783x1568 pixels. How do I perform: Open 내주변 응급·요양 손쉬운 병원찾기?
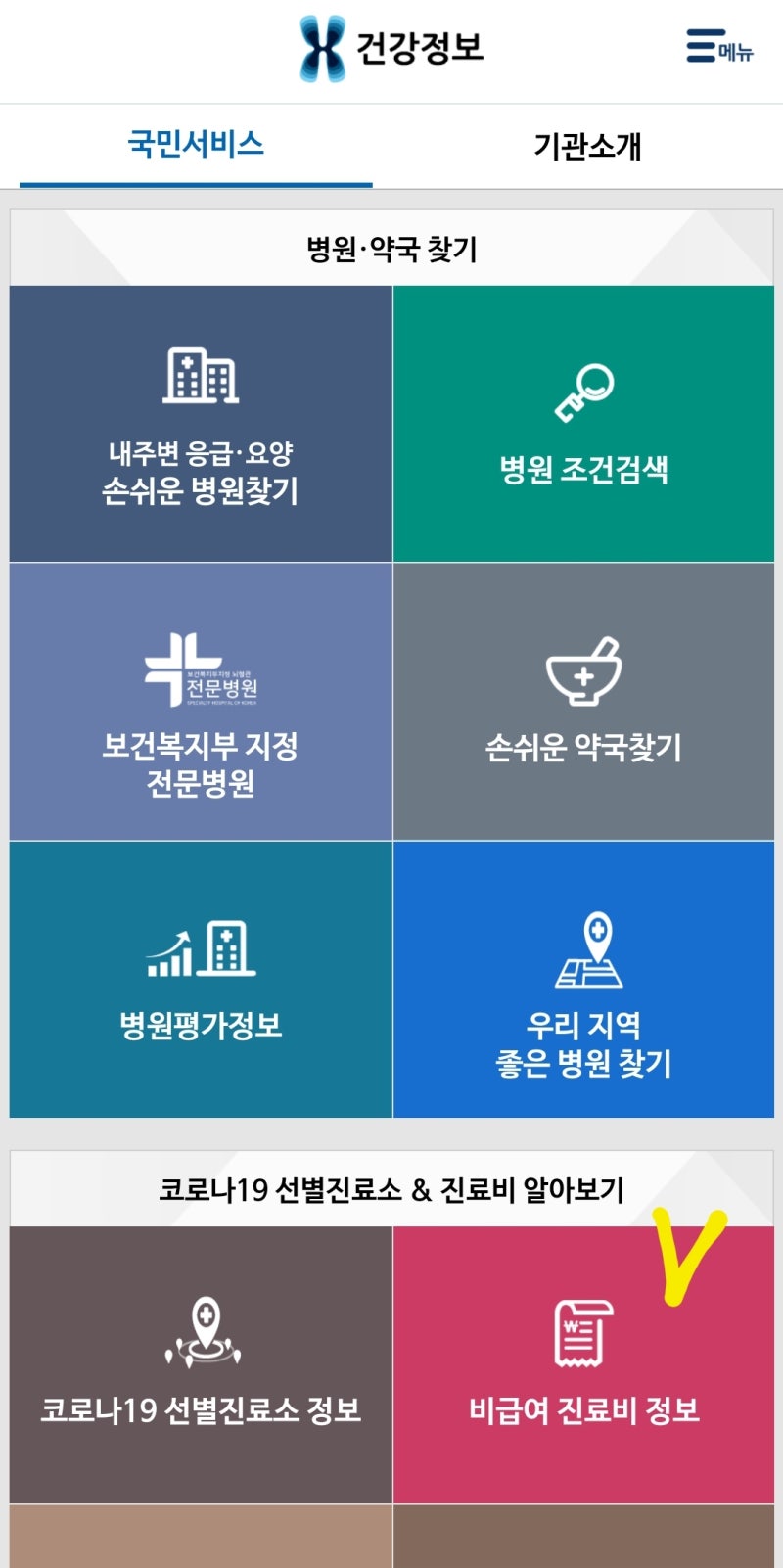[201, 424]
